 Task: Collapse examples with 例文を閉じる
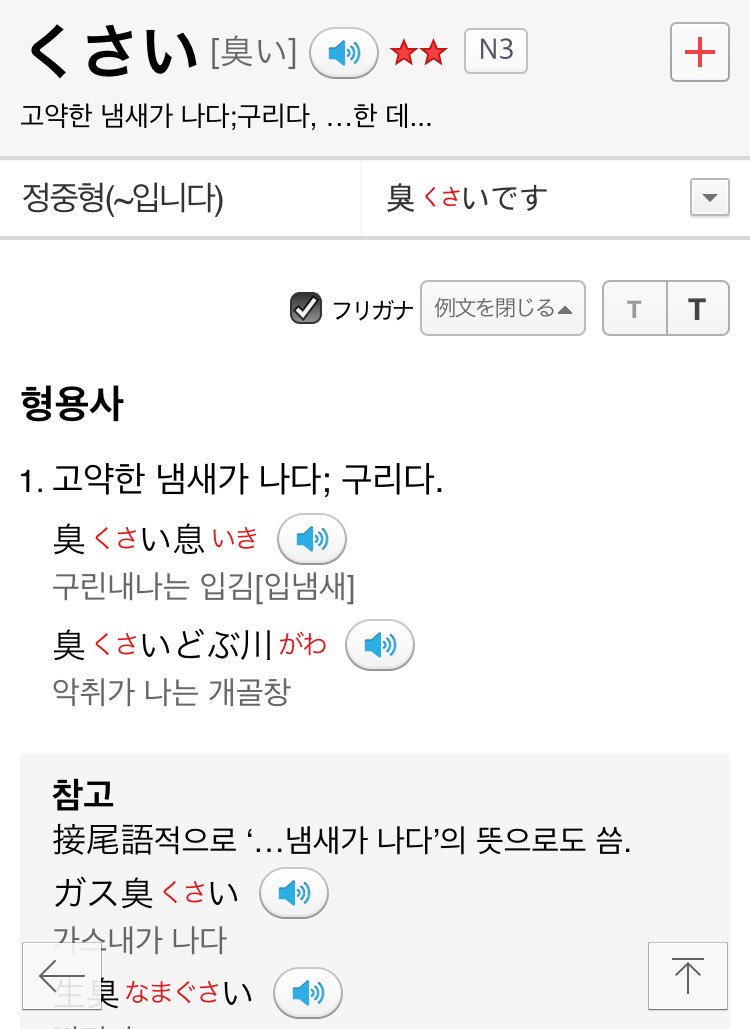(x=503, y=308)
